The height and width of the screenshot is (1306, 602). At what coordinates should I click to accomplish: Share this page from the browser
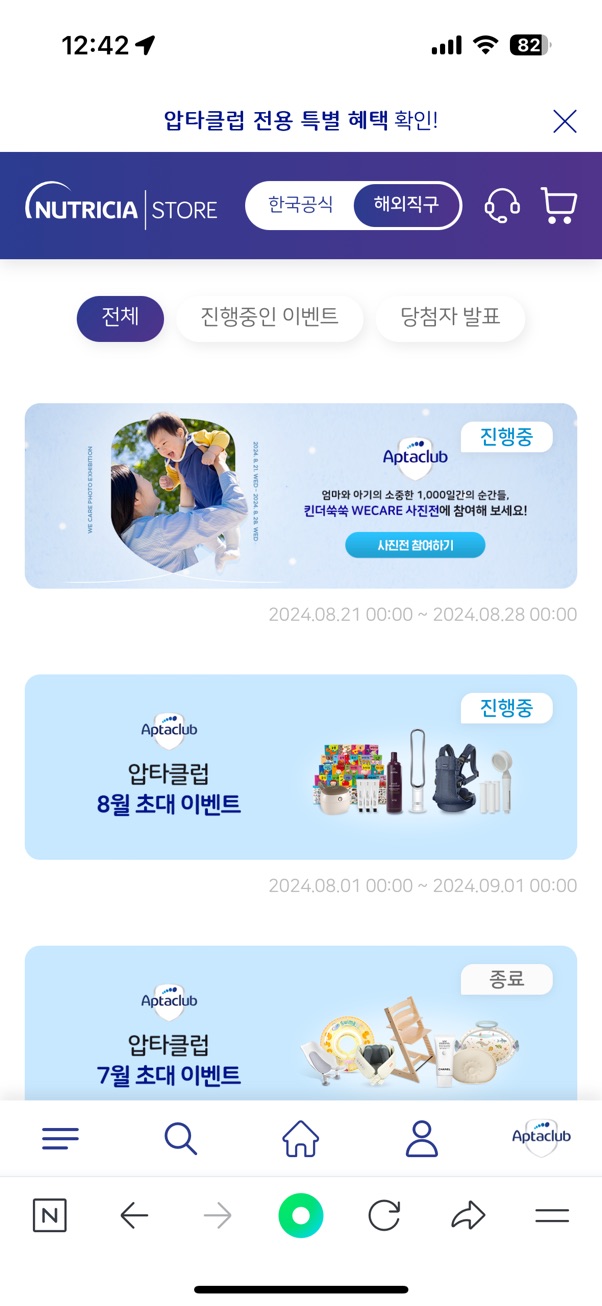[x=467, y=1216]
